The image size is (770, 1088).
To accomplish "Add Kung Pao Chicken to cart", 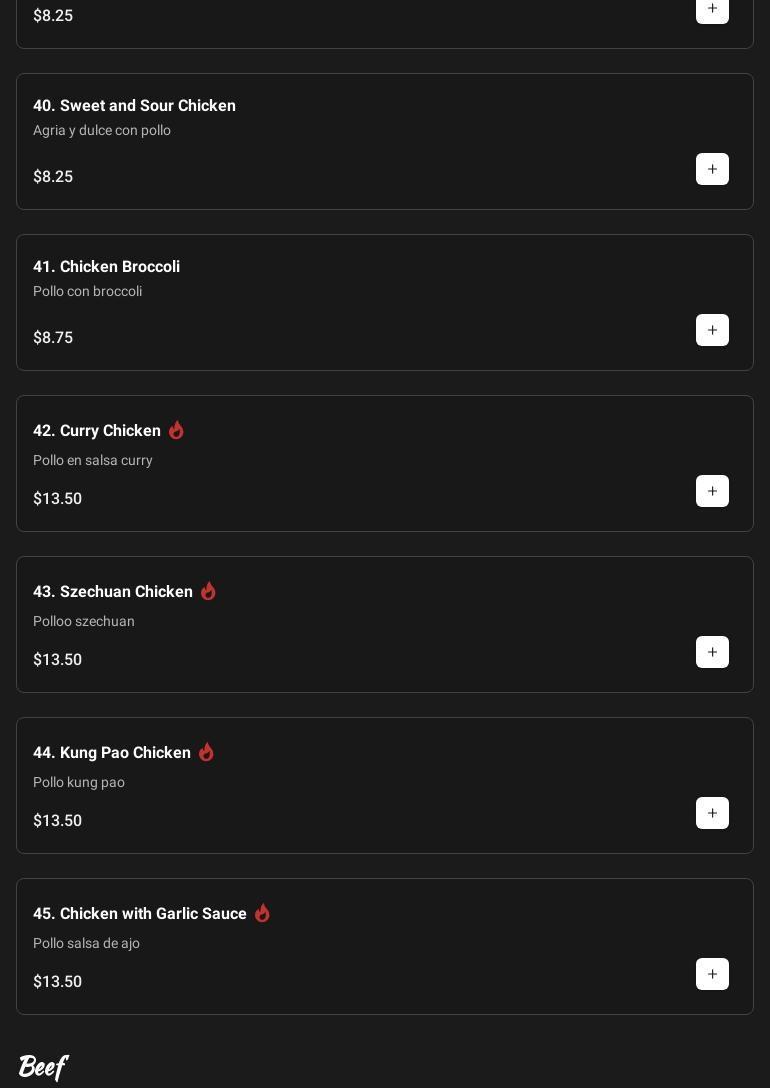I will point(712,813).
